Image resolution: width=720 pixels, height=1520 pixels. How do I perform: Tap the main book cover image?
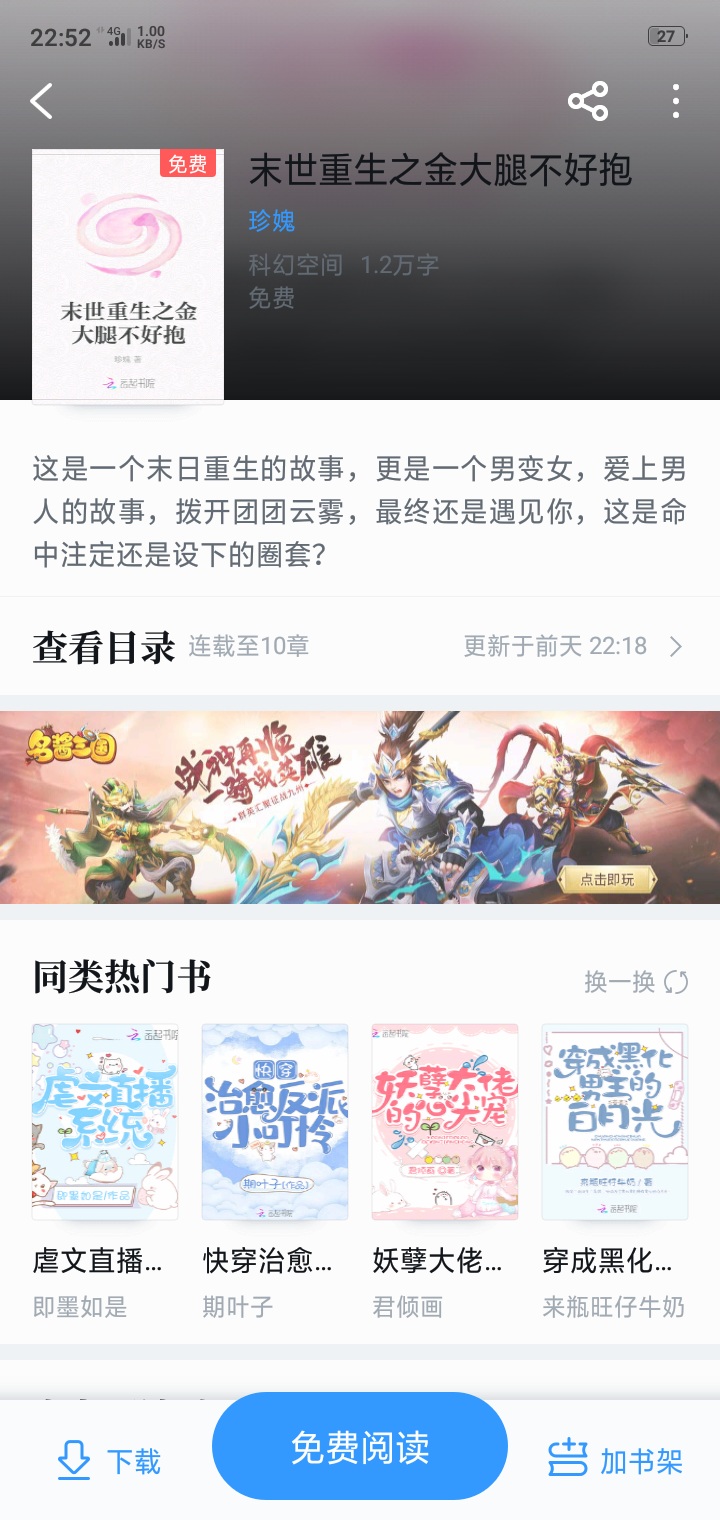128,275
